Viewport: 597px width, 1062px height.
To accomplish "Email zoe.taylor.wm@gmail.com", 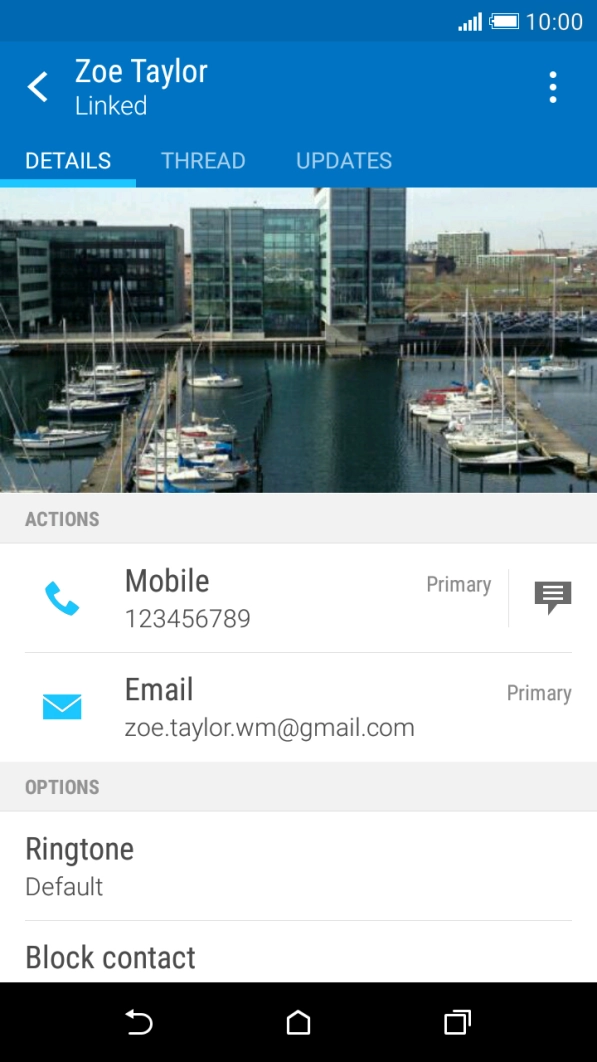I will (298, 707).
